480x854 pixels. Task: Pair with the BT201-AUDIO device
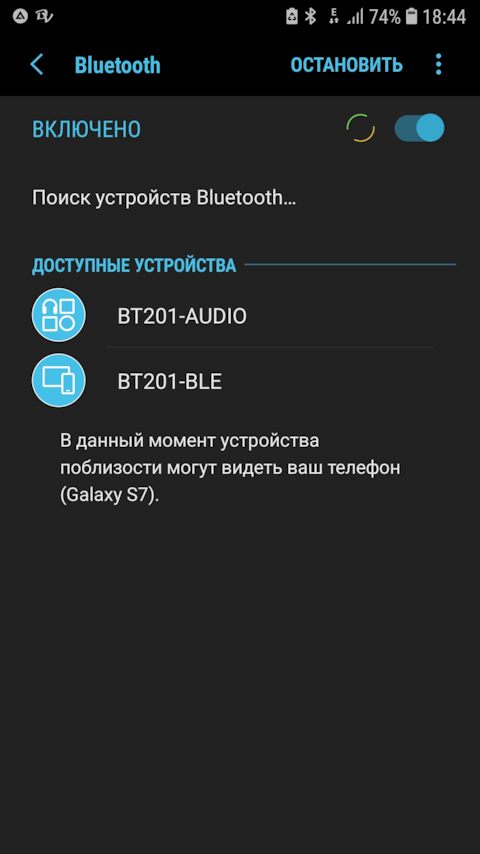click(240, 316)
